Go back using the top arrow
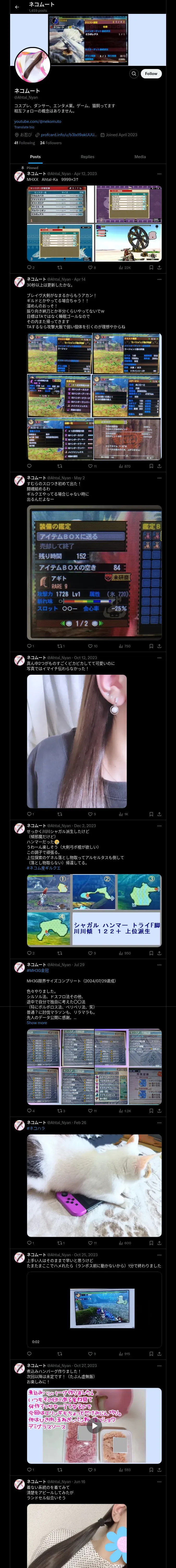This screenshot has width=176, height=1568. click(x=17, y=7)
